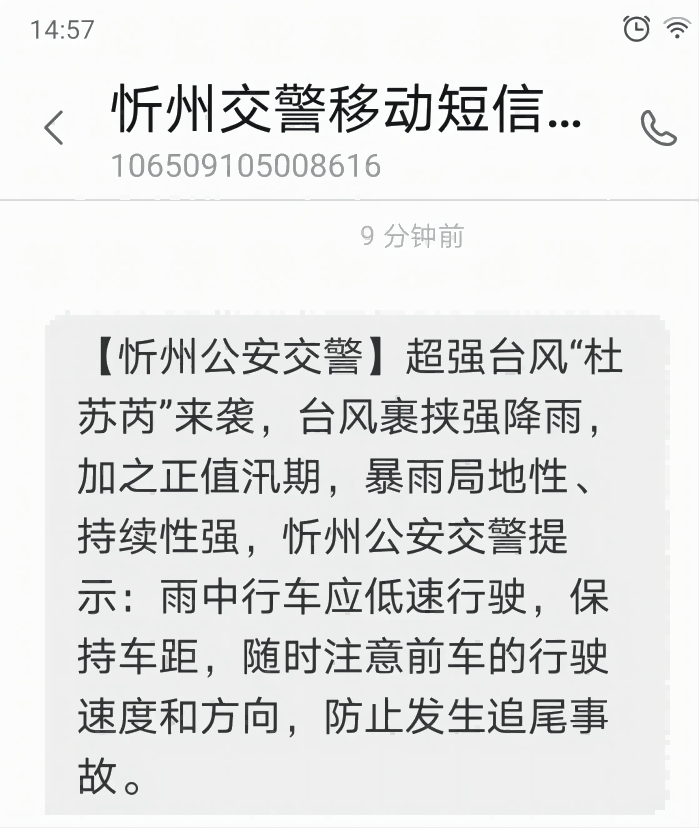Viewport: 699px width, 828px height.
Task: Call the 忻州交警 sender number
Action: tap(657, 128)
